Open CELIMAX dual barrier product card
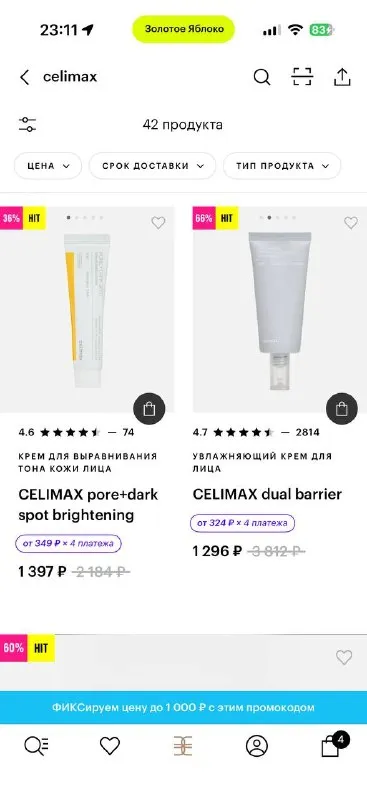The width and height of the screenshot is (367, 800). (x=267, y=494)
